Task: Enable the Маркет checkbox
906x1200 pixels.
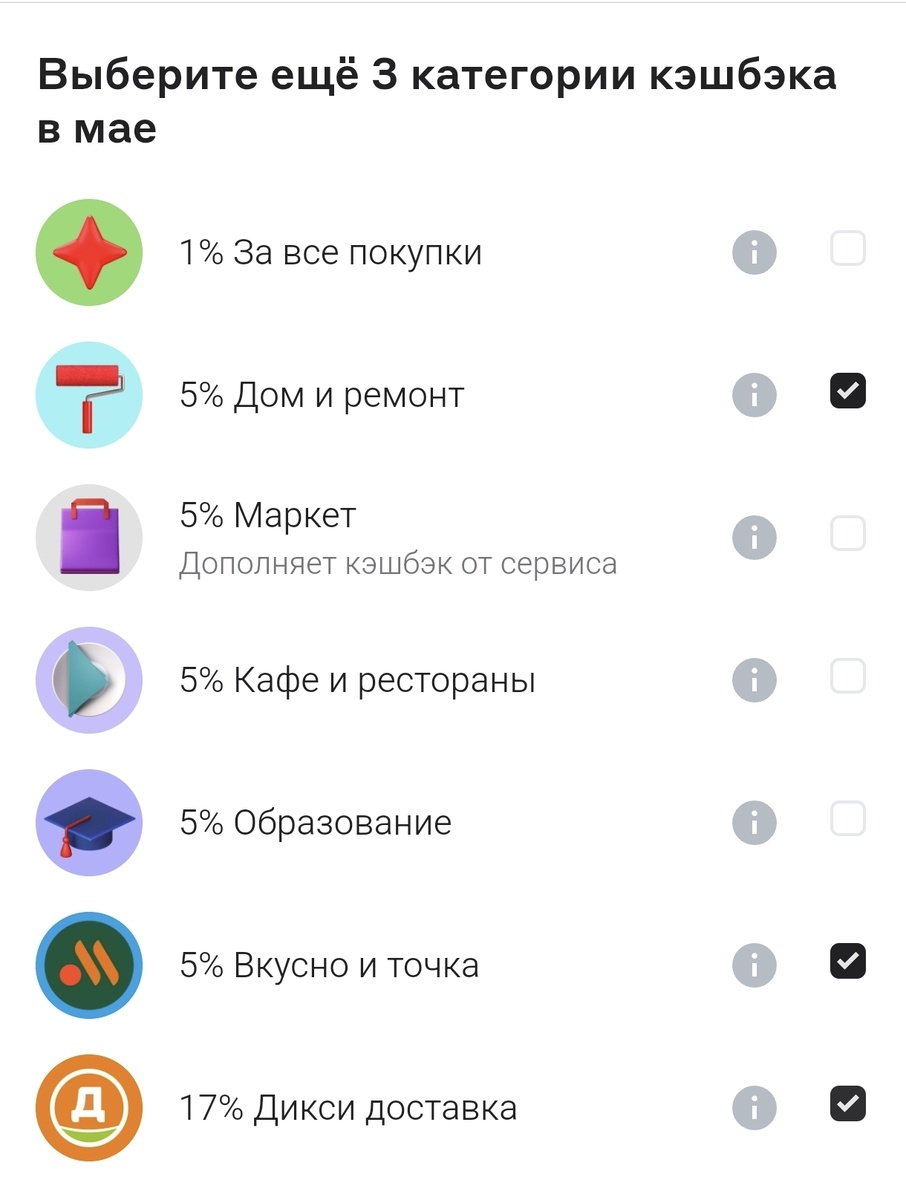Action: [847, 534]
